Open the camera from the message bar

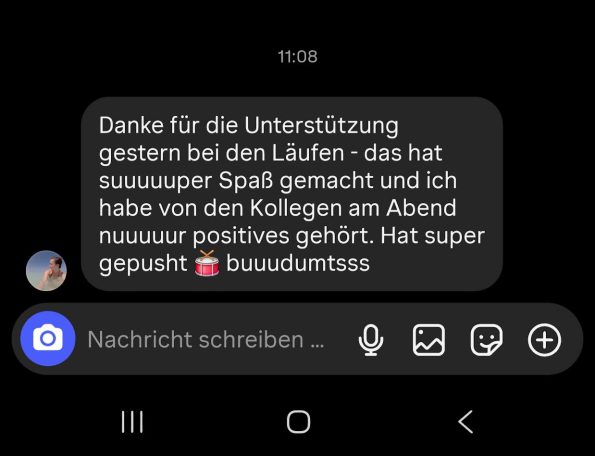tap(48, 338)
